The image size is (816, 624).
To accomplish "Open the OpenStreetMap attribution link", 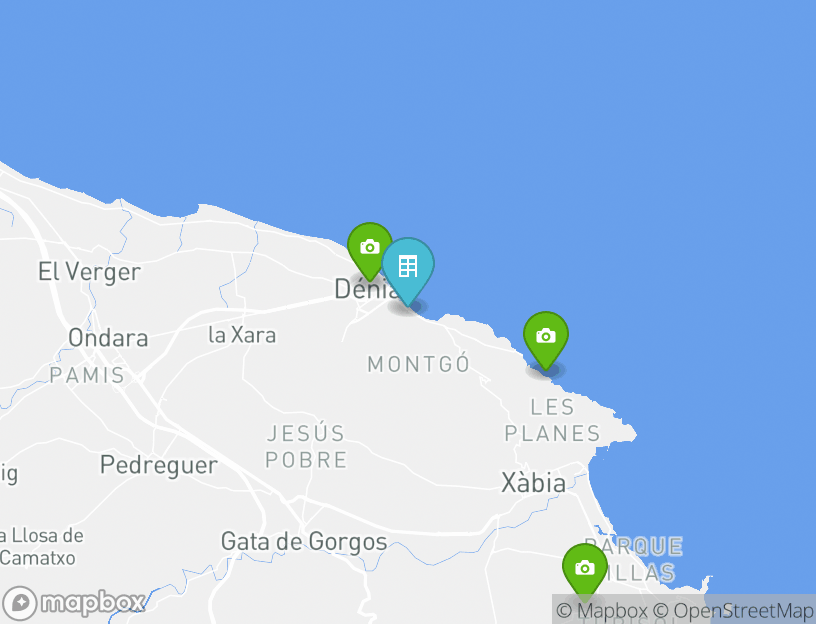I will 734,610.
